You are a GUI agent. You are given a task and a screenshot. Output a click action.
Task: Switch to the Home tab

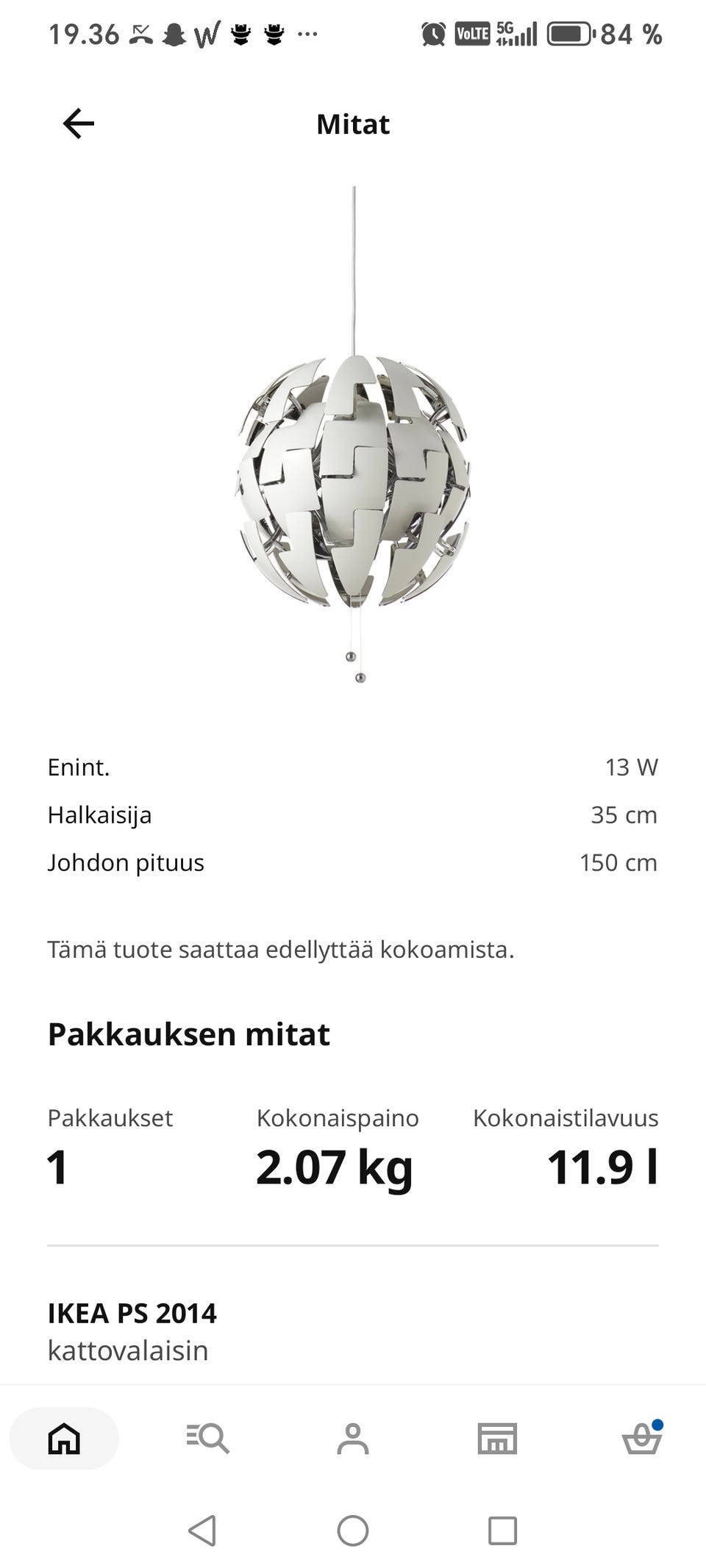click(64, 1439)
